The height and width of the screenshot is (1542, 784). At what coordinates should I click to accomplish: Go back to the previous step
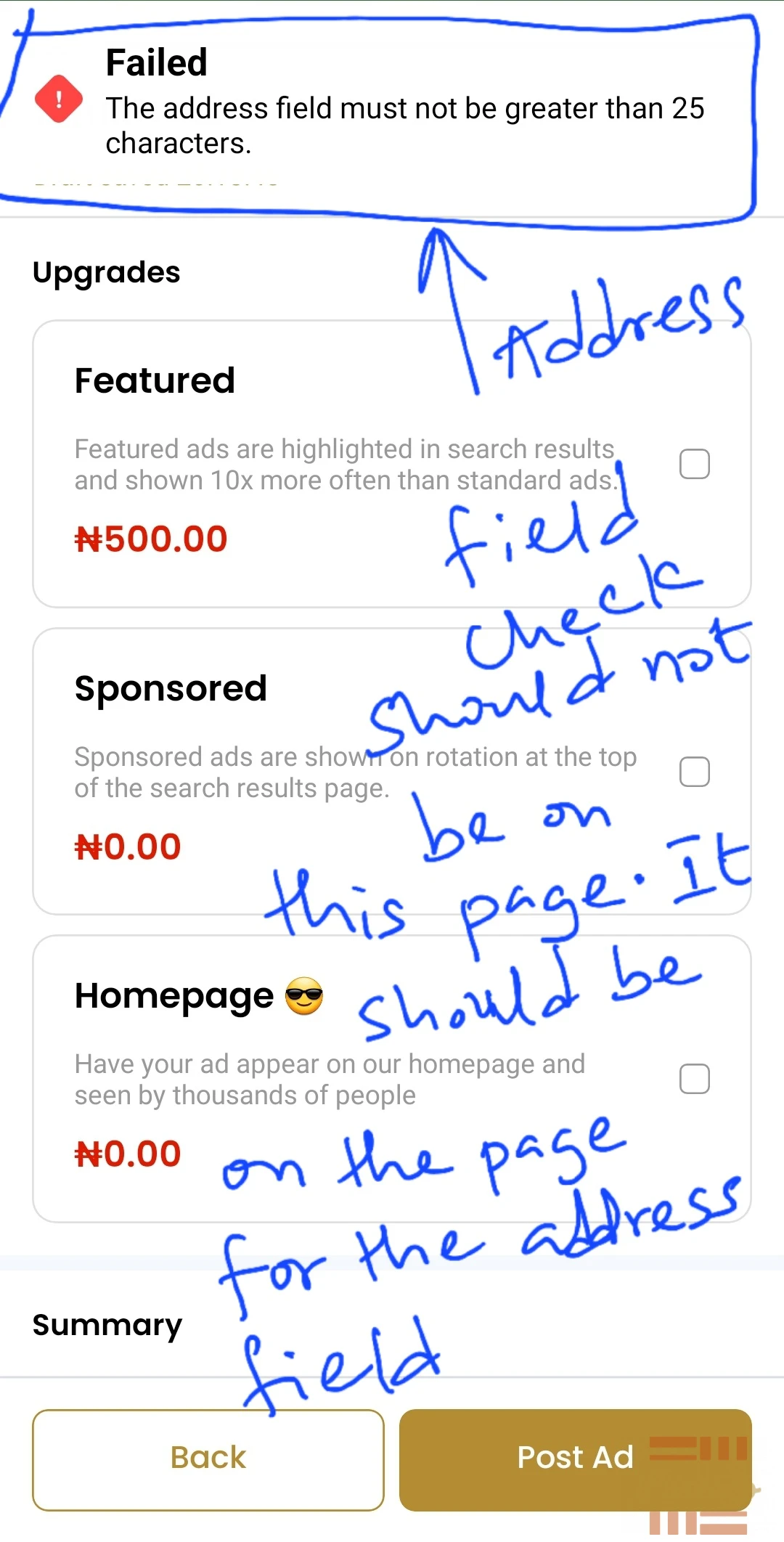click(x=208, y=1460)
